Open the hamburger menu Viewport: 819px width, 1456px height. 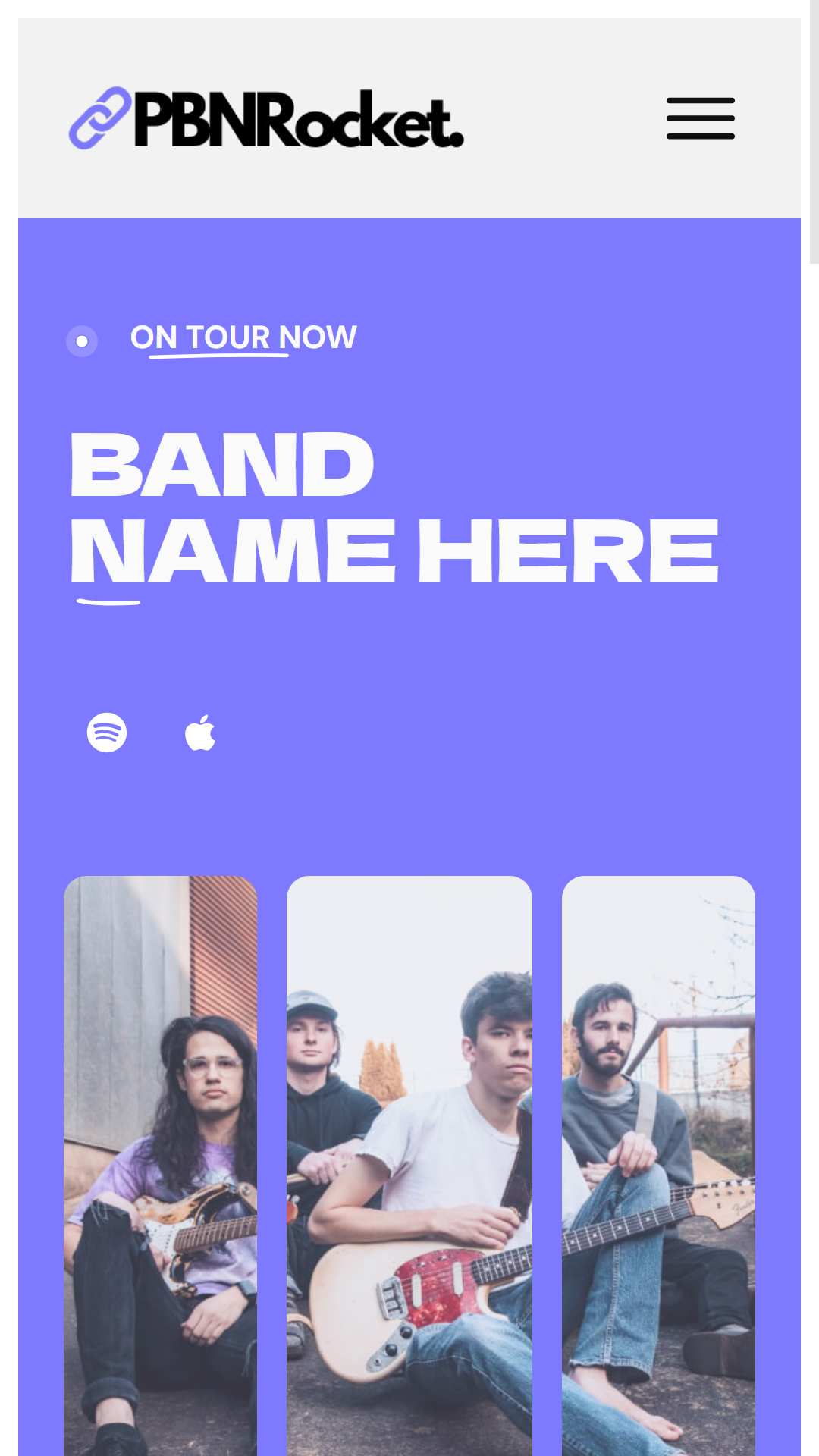click(x=700, y=118)
